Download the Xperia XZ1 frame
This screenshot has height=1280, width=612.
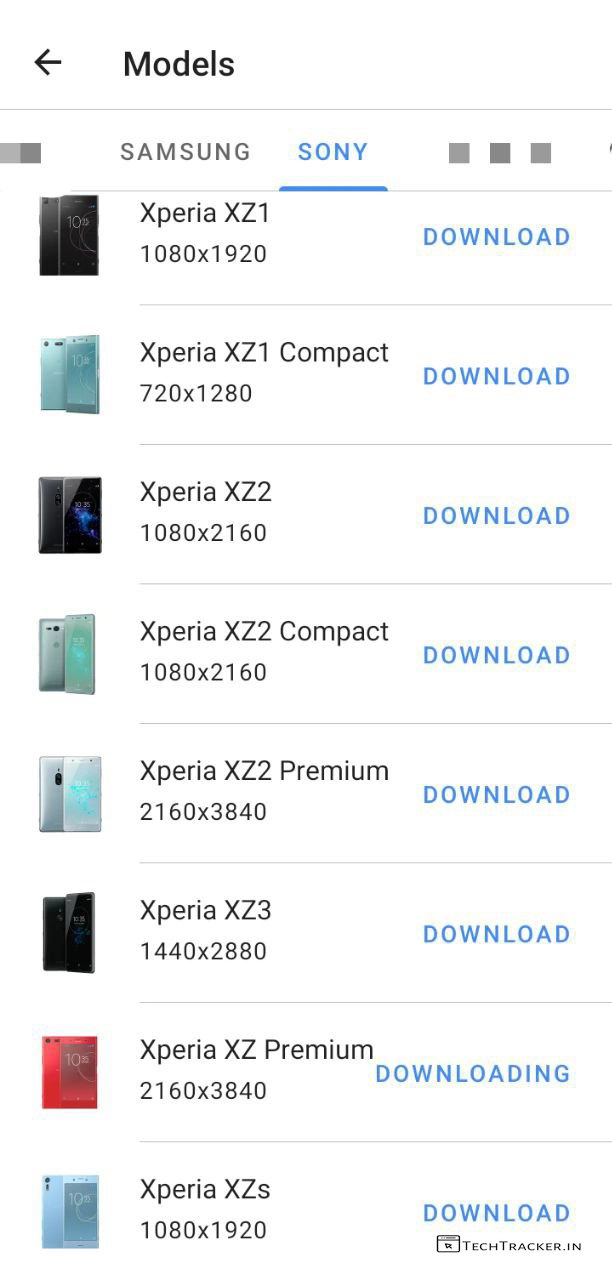[496, 237]
